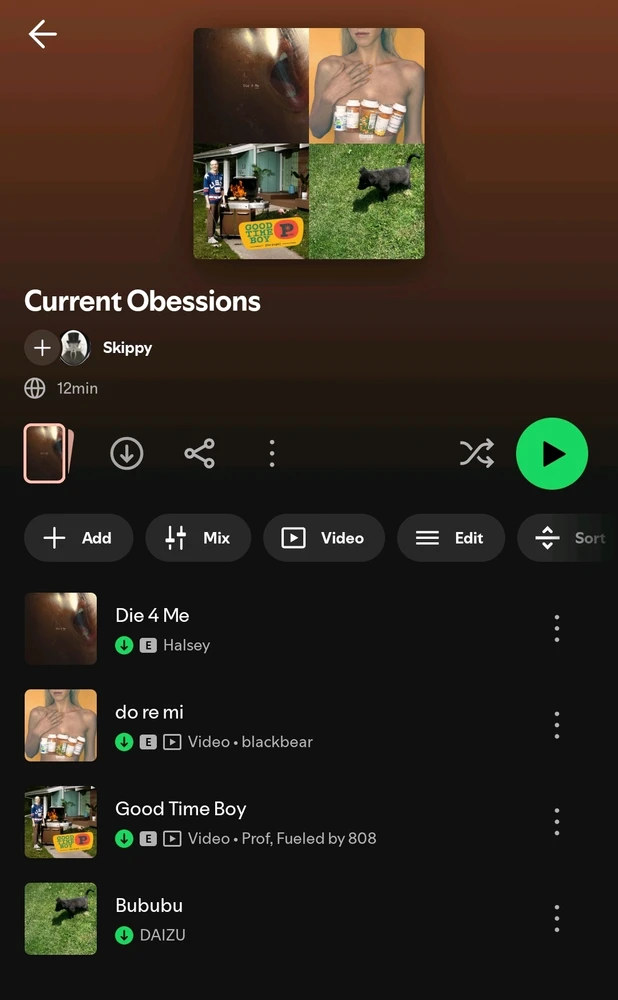The width and height of the screenshot is (618, 1000).
Task: Open more options for Bububu
Action: (557, 918)
